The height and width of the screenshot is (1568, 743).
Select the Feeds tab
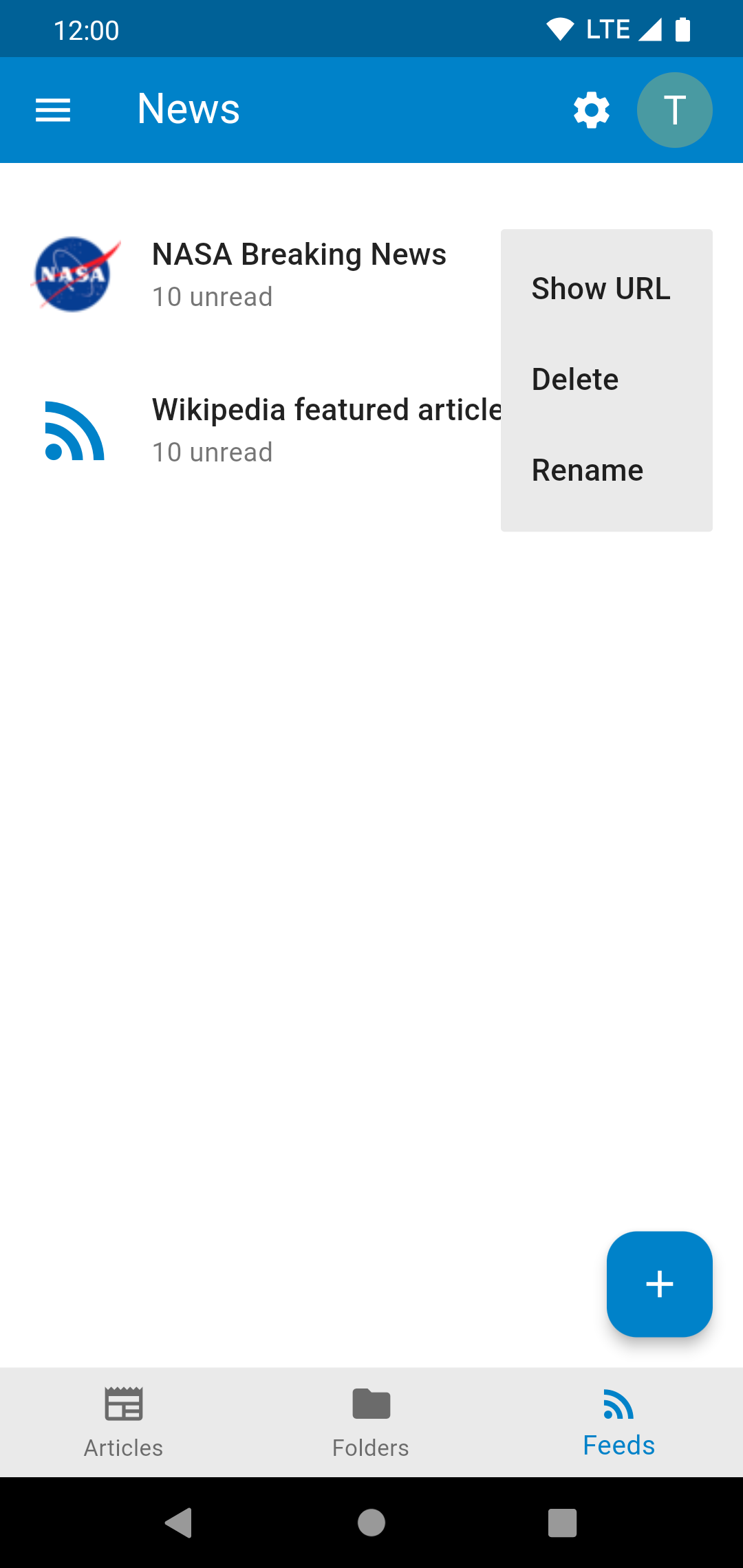point(619,1422)
